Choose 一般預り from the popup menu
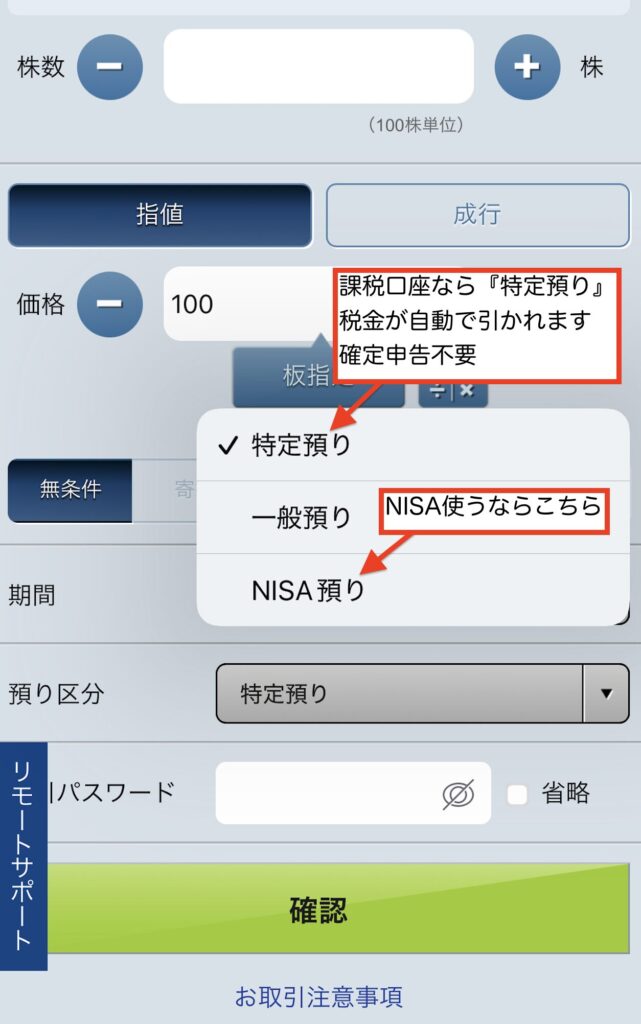The height and width of the screenshot is (1024, 641). click(x=300, y=518)
